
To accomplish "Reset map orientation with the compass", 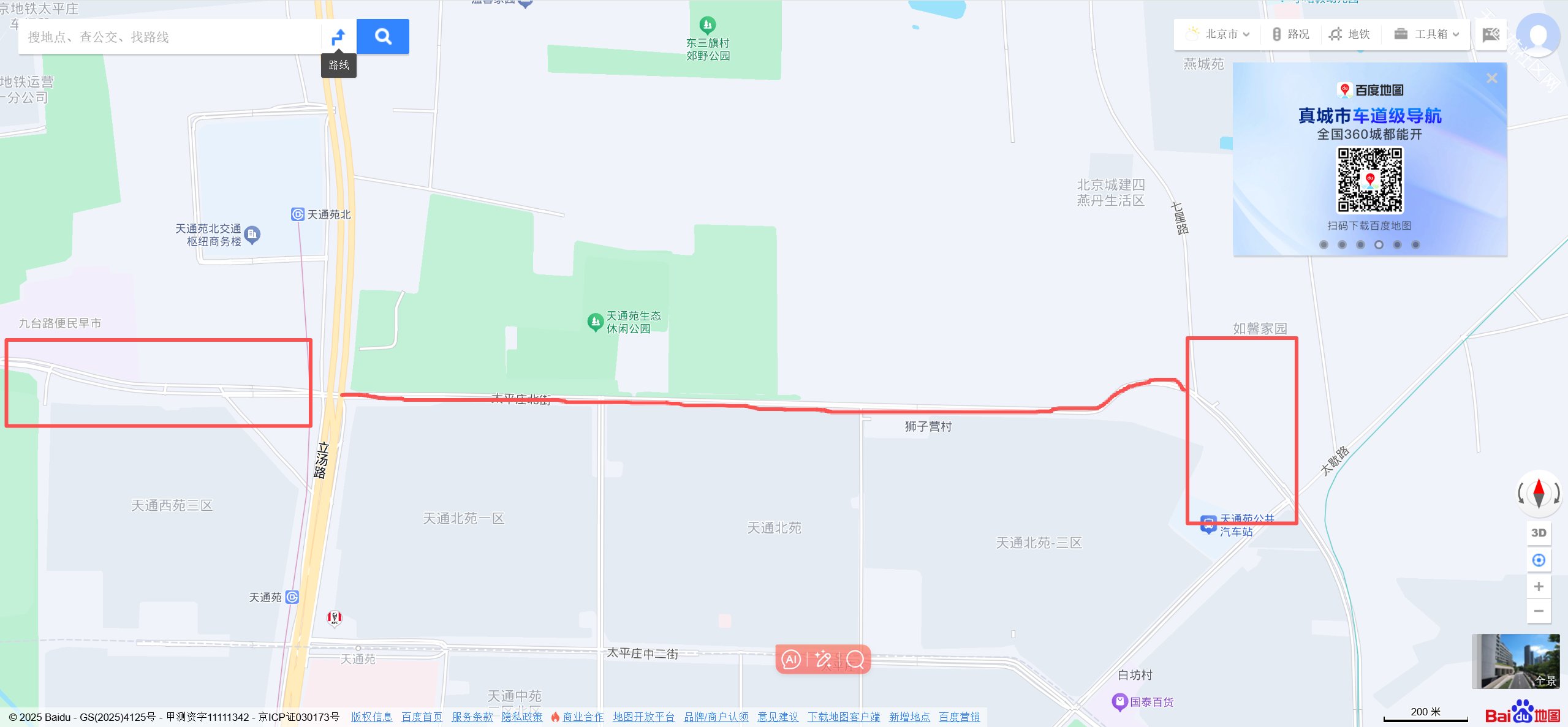I will [x=1539, y=493].
